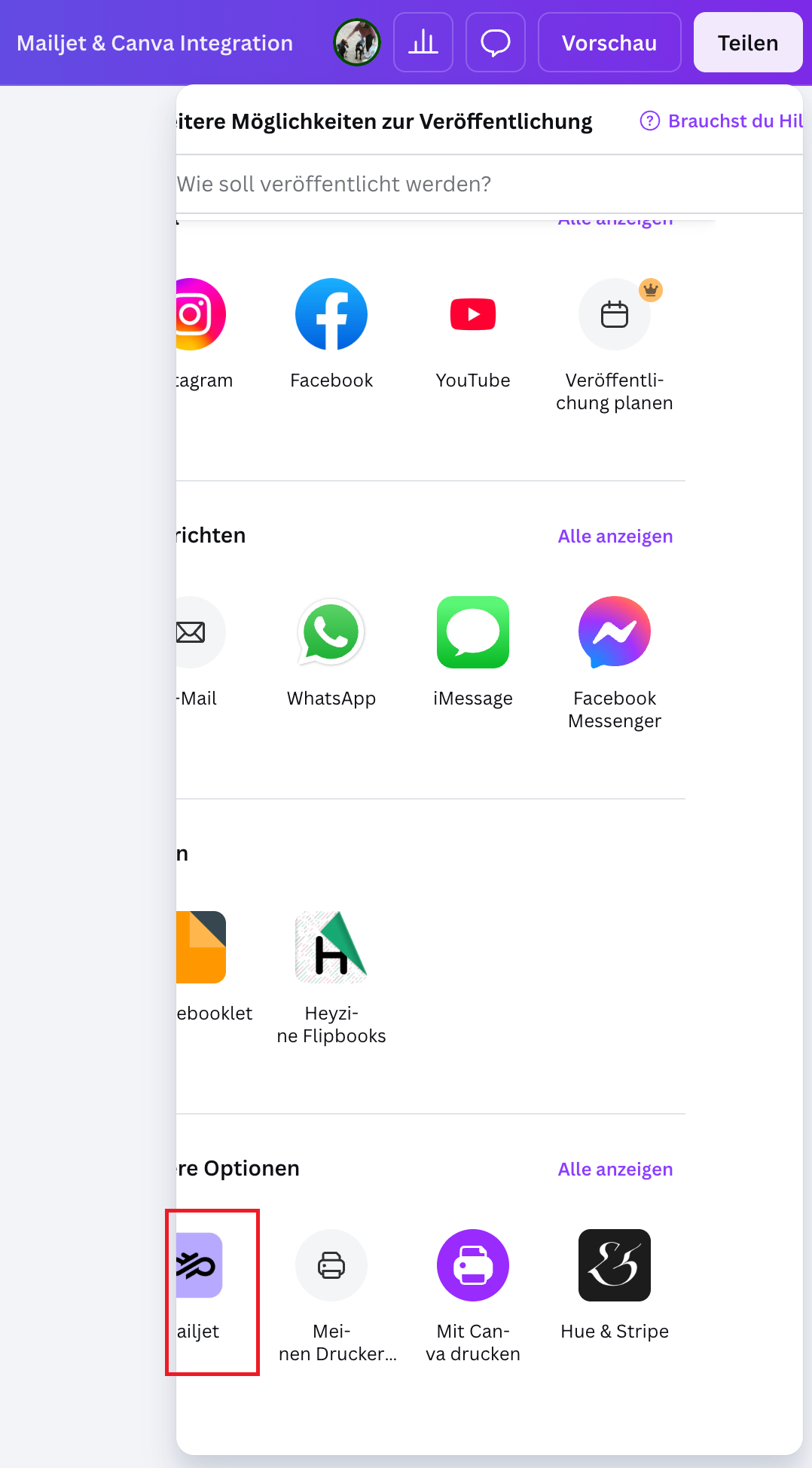Screen dimensions: 812x1468
Task: Open the Brauchst du Hilfe link
Action: pos(722,121)
